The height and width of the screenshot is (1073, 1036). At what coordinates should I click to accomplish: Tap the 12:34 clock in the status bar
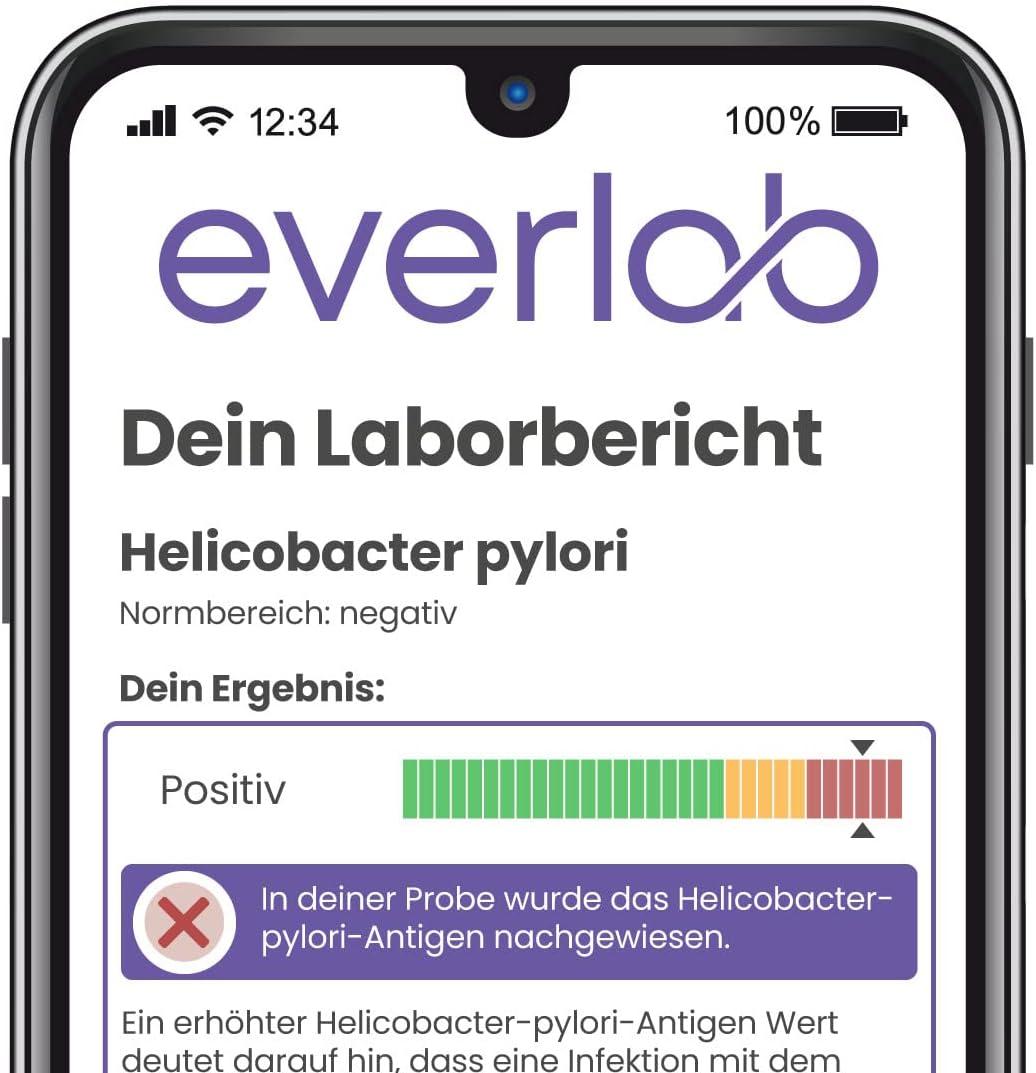(x=295, y=122)
